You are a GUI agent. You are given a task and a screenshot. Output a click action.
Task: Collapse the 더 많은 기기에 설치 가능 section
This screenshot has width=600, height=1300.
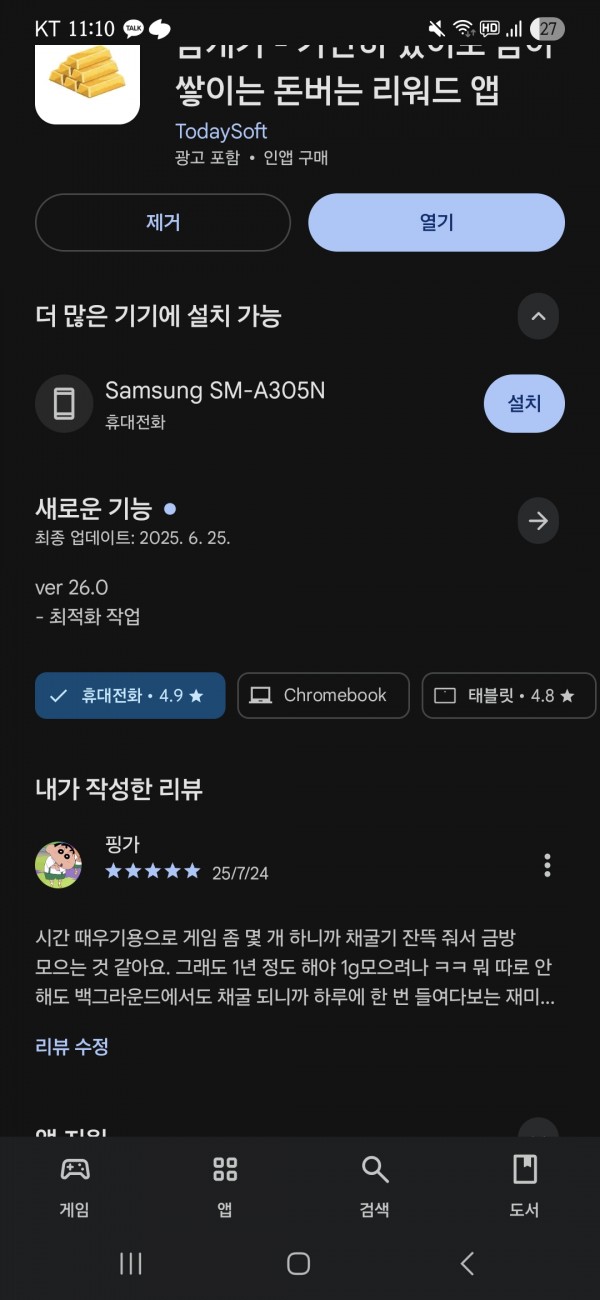click(x=538, y=317)
